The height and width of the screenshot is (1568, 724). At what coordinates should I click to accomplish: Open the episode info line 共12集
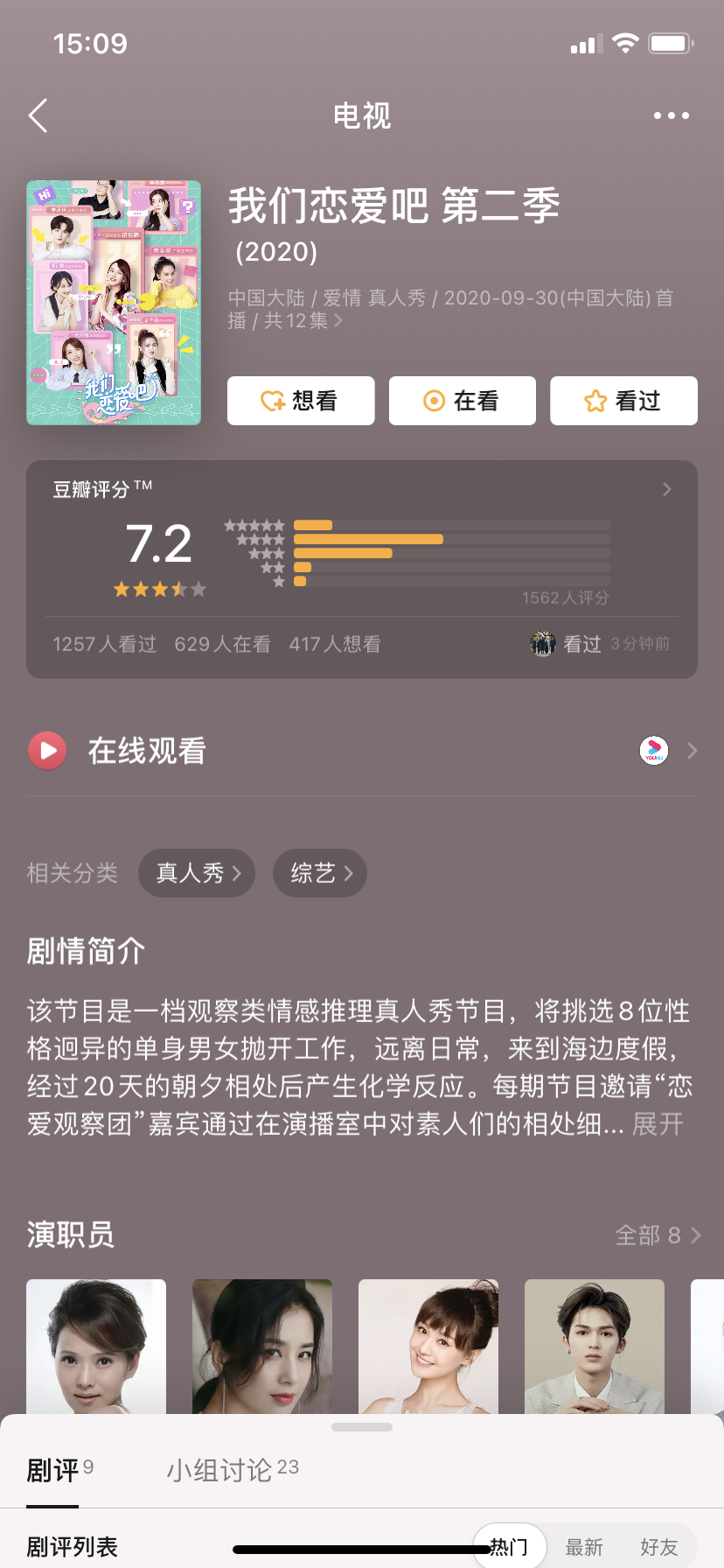click(x=297, y=321)
